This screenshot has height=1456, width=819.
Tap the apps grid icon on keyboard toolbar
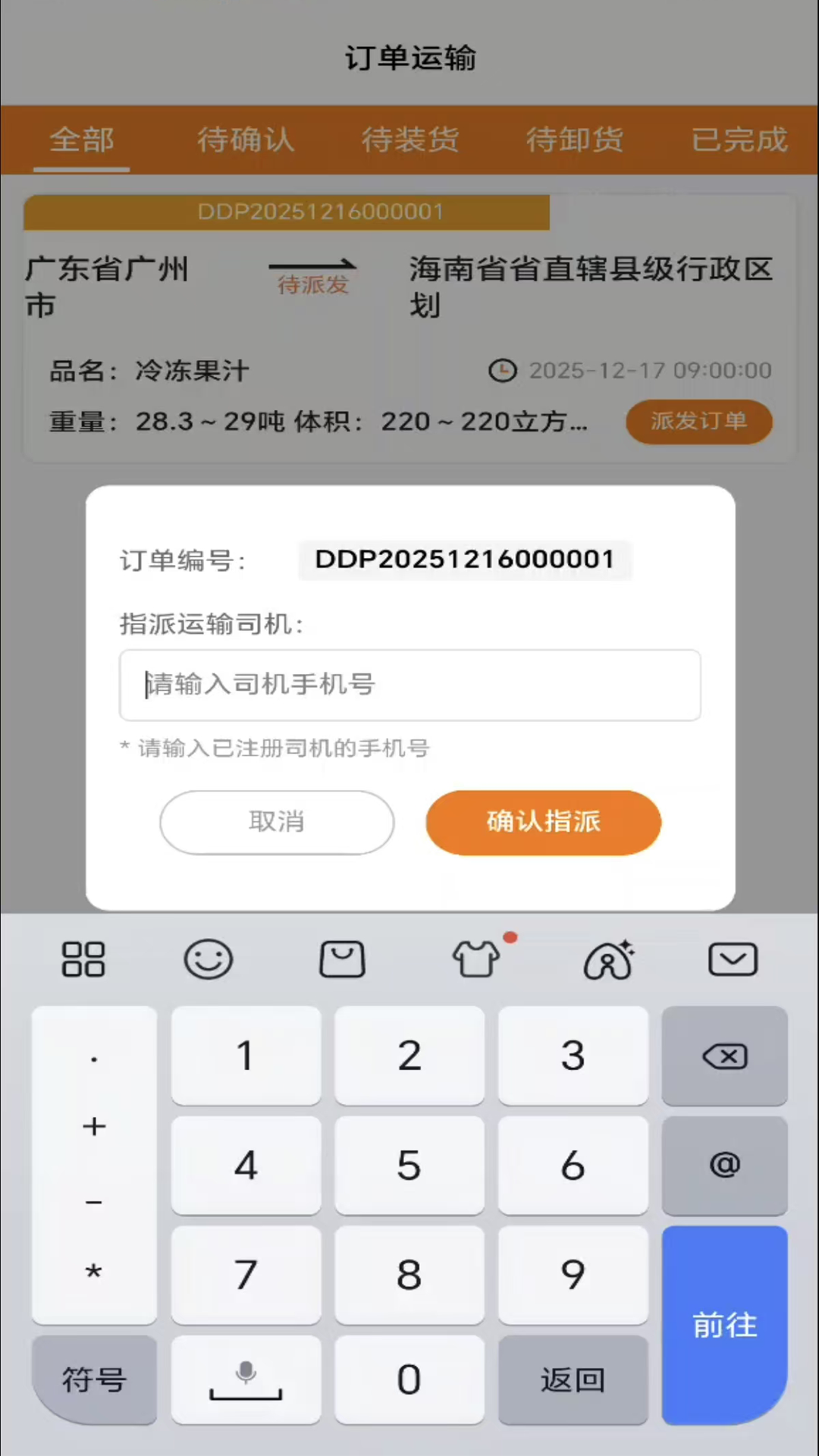coord(83,959)
